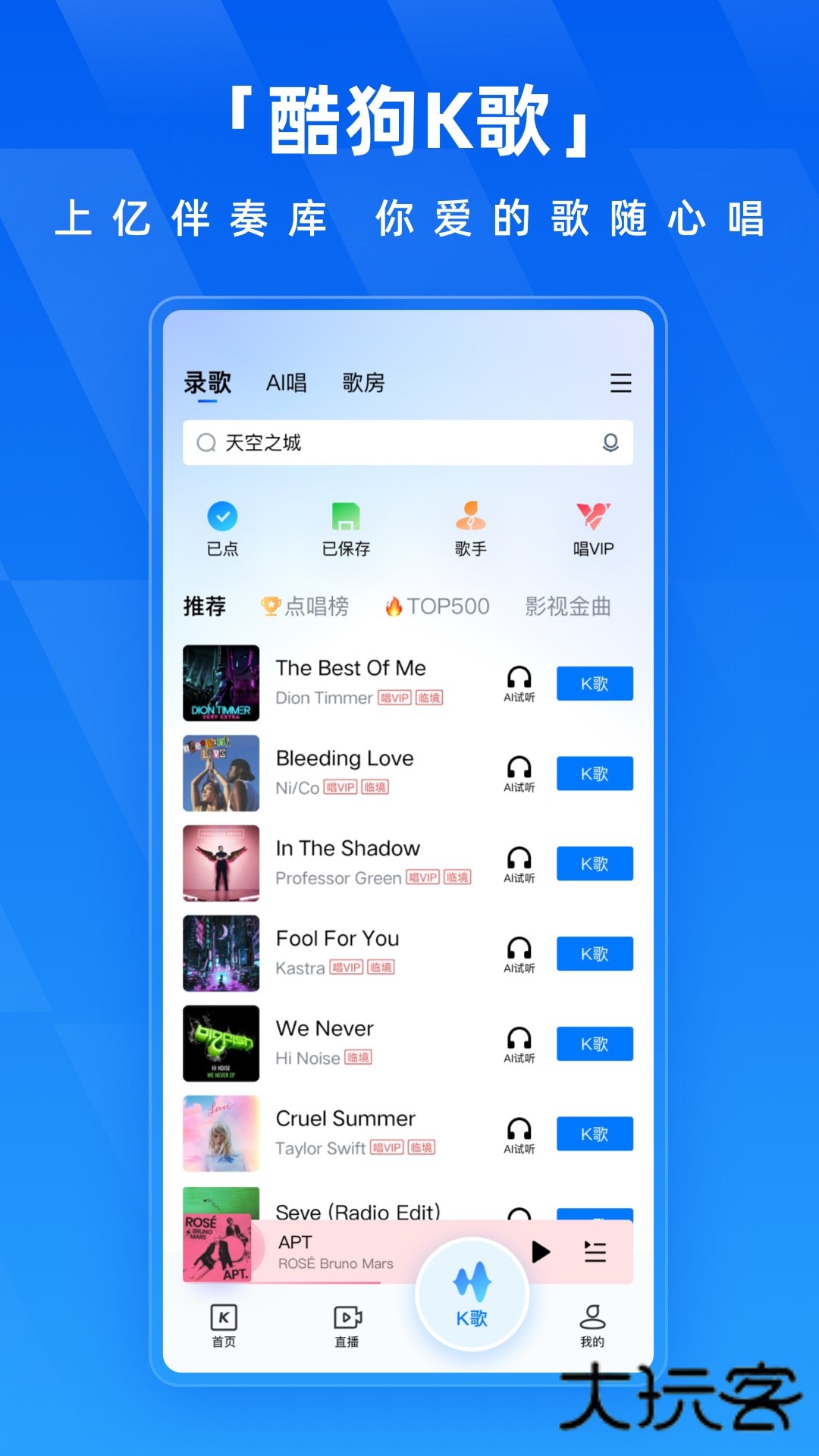
Task: Open the 直播 live stream icon
Action: [x=346, y=1325]
